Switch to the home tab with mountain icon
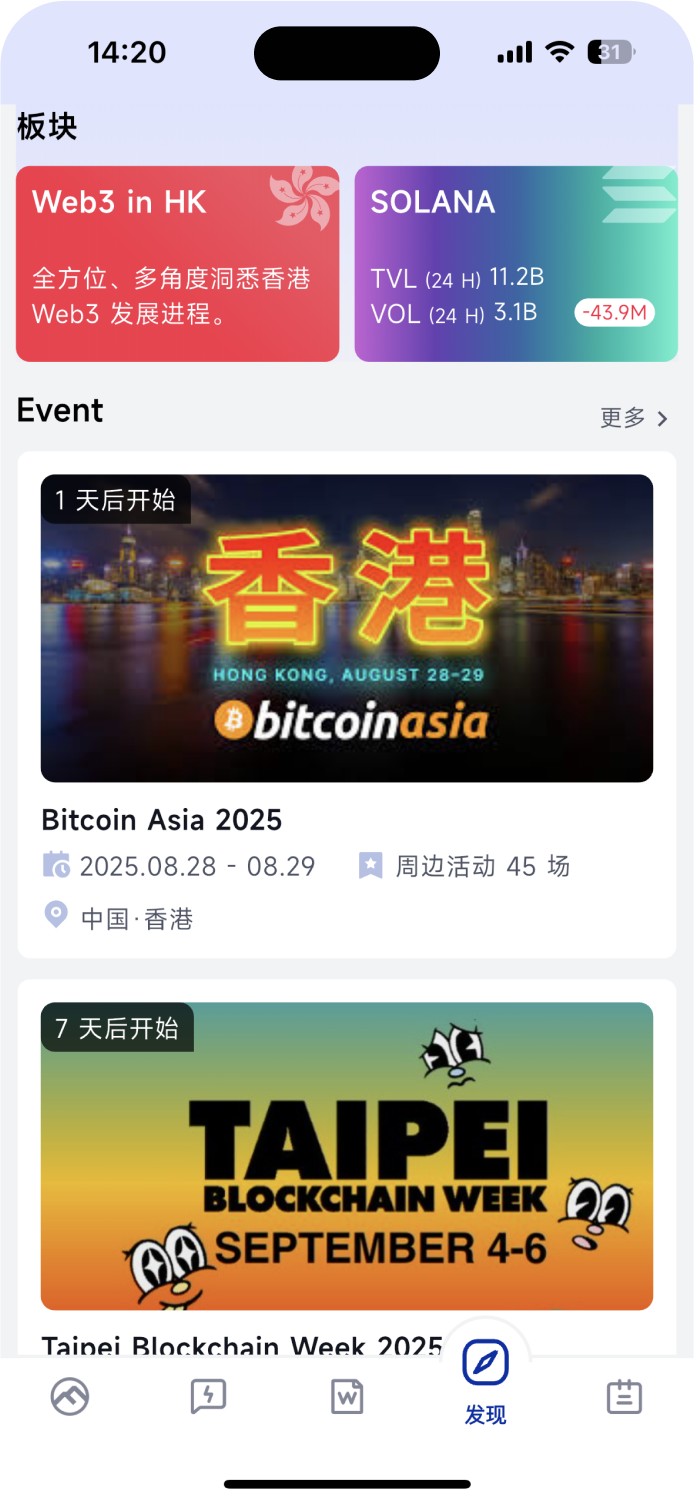The height and width of the screenshot is (1503, 694). tap(70, 1396)
